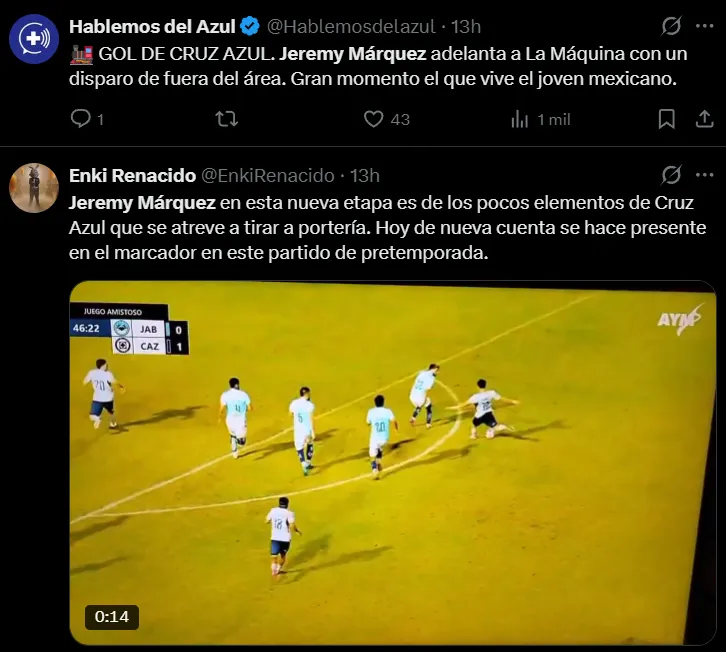Image resolution: width=726 pixels, height=652 pixels.
Task: Open the Grok icon on Enki Renacido's post
Action: (x=672, y=176)
